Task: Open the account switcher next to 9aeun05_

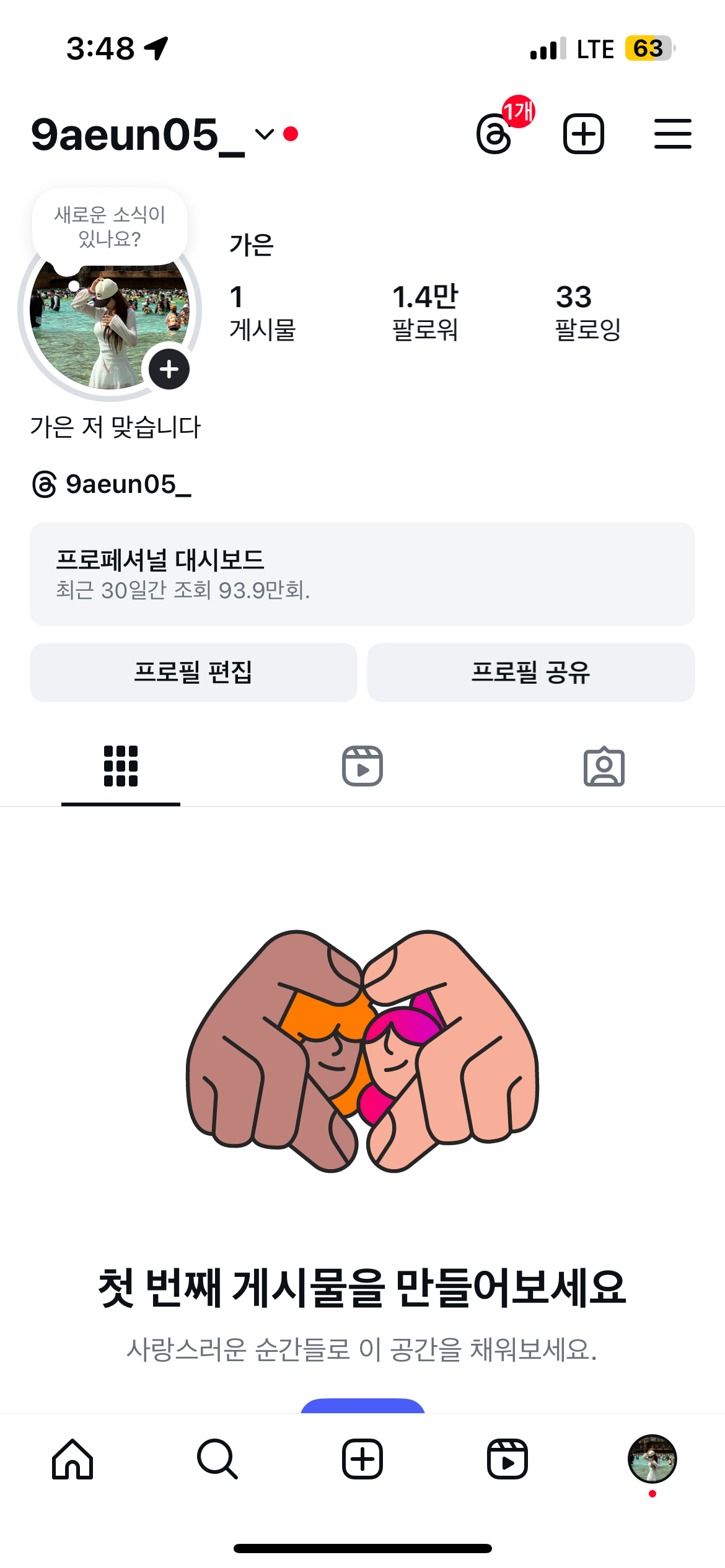Action: tap(265, 134)
